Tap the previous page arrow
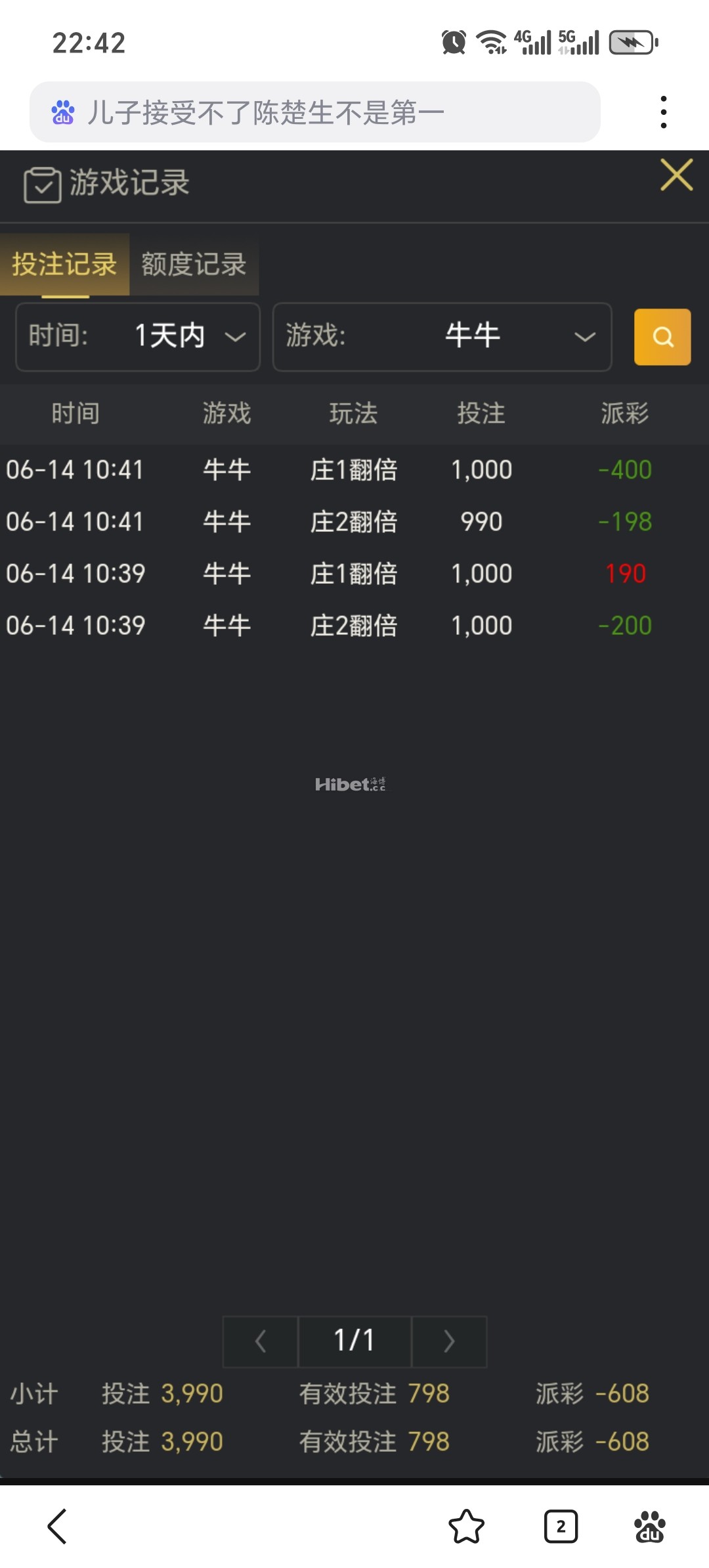709x1568 pixels. pyautogui.click(x=260, y=1341)
